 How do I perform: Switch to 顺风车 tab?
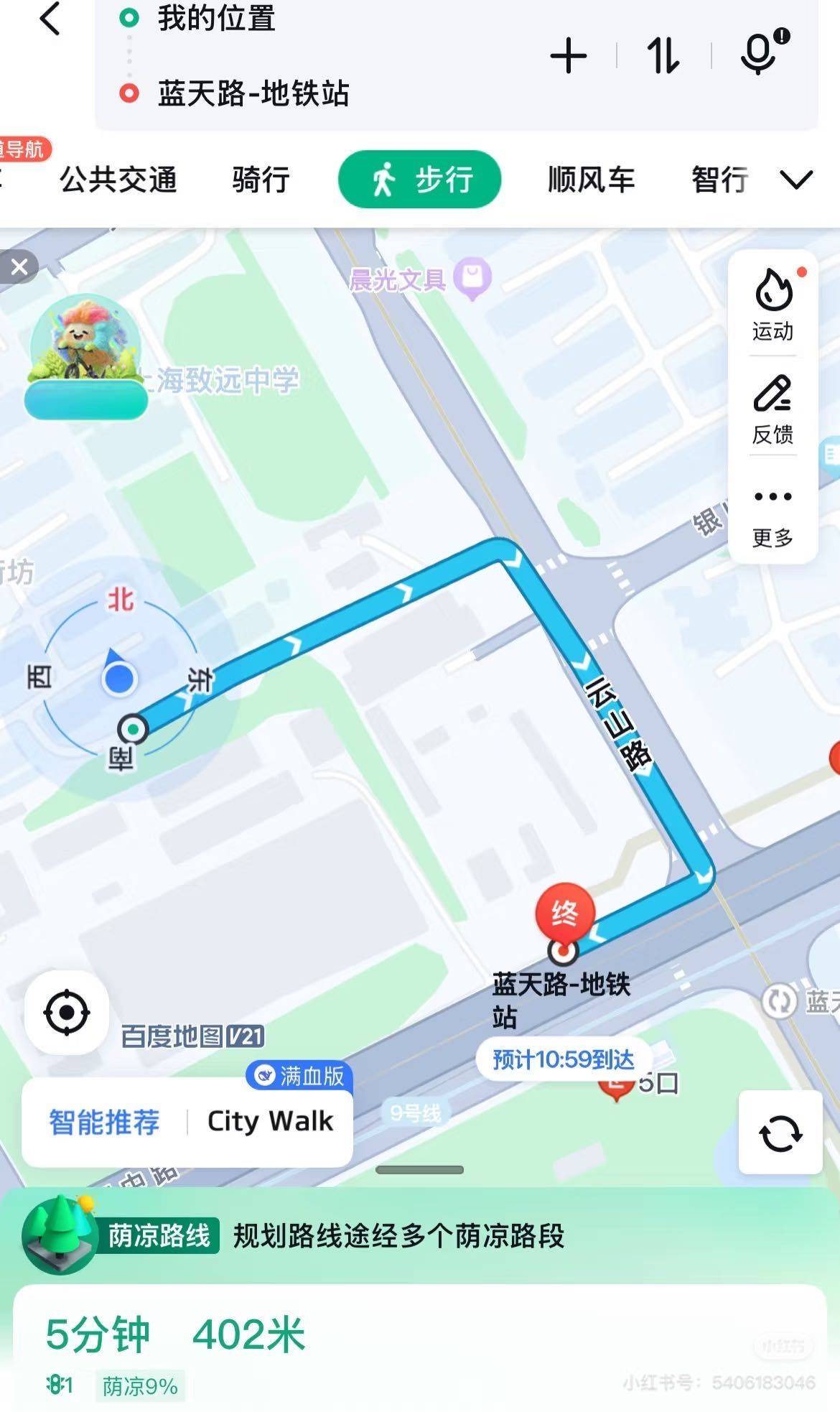pyautogui.click(x=591, y=180)
